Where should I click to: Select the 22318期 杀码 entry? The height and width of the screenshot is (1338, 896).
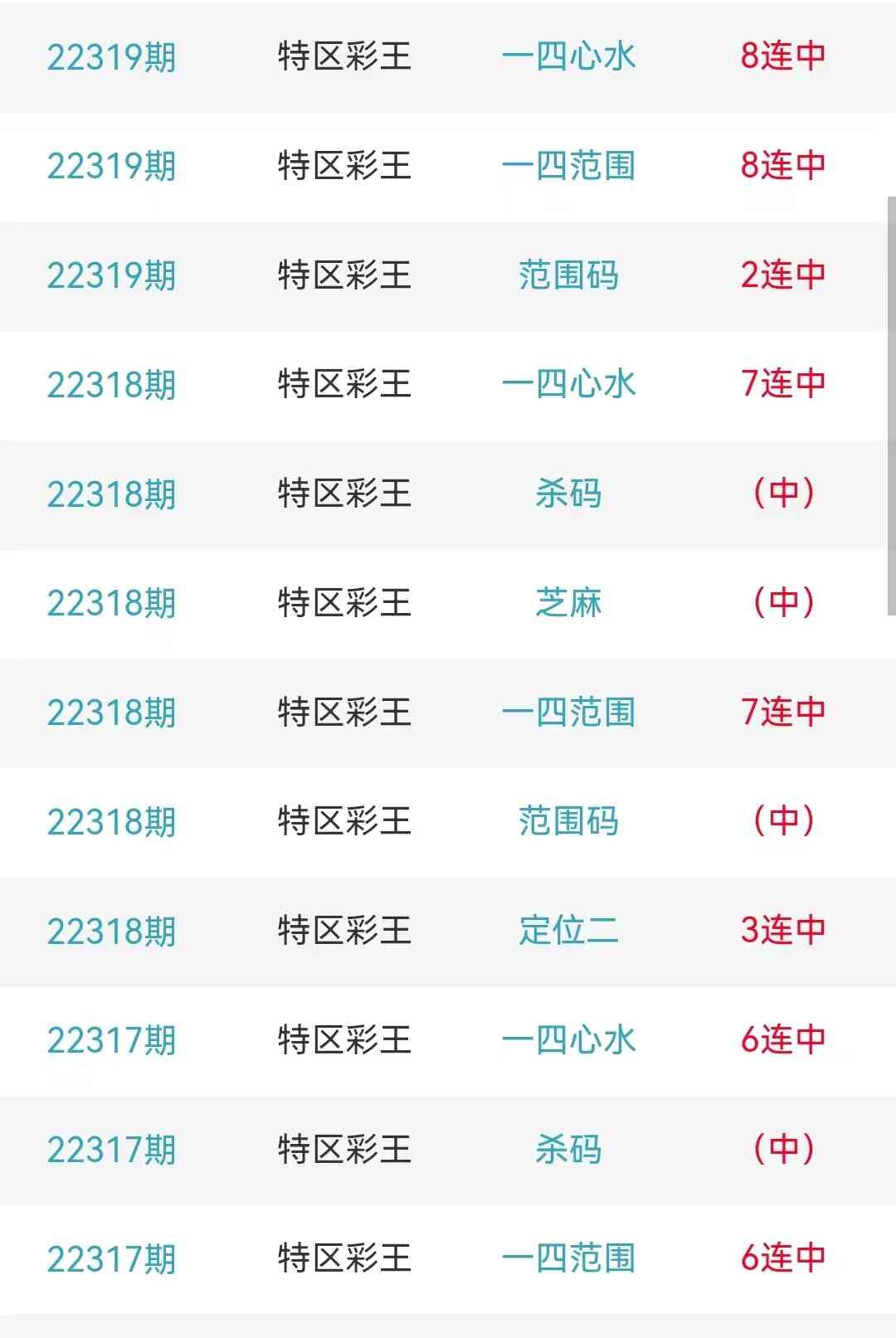pyautogui.click(x=568, y=494)
